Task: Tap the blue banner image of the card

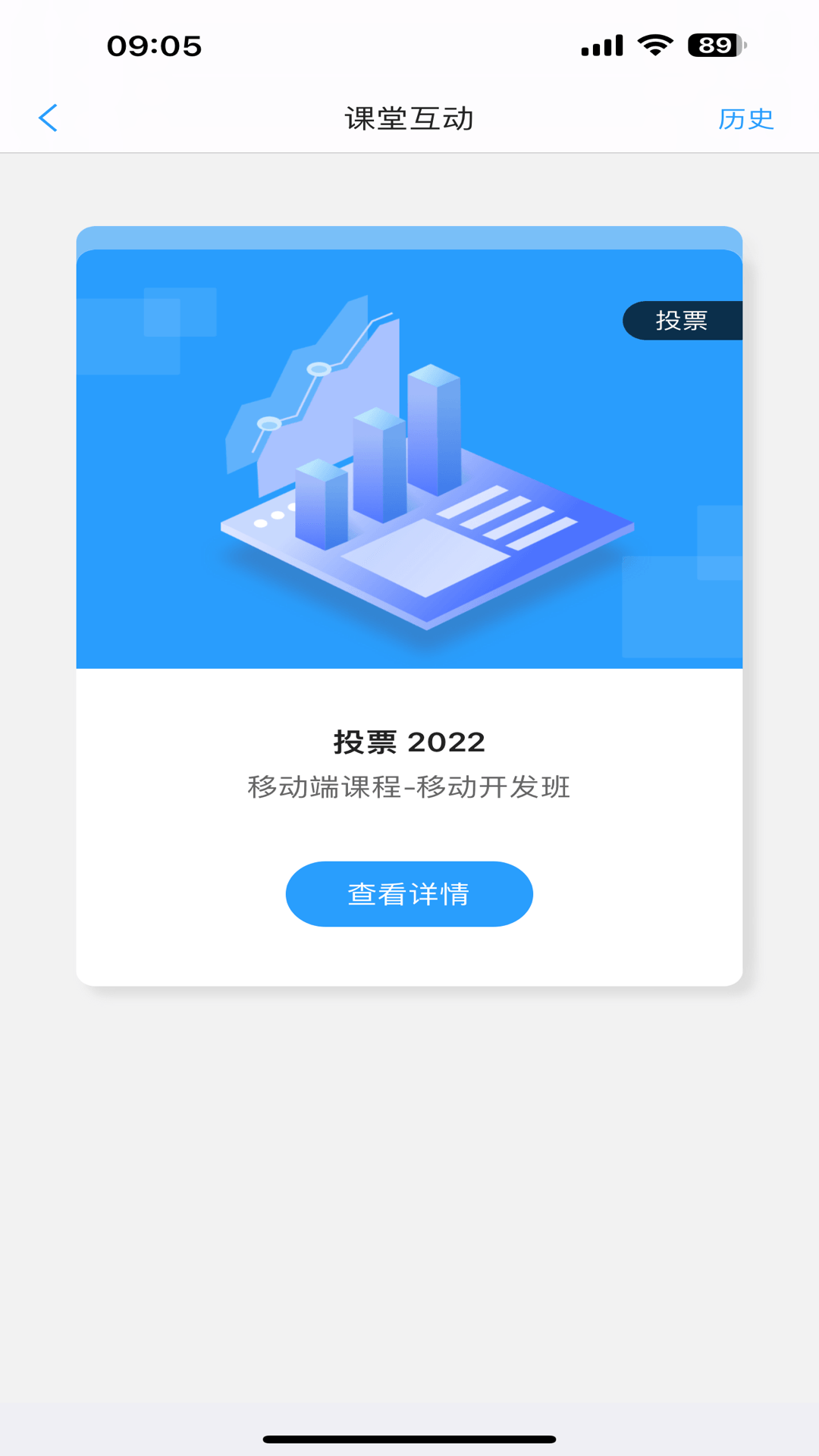Action: (409, 455)
